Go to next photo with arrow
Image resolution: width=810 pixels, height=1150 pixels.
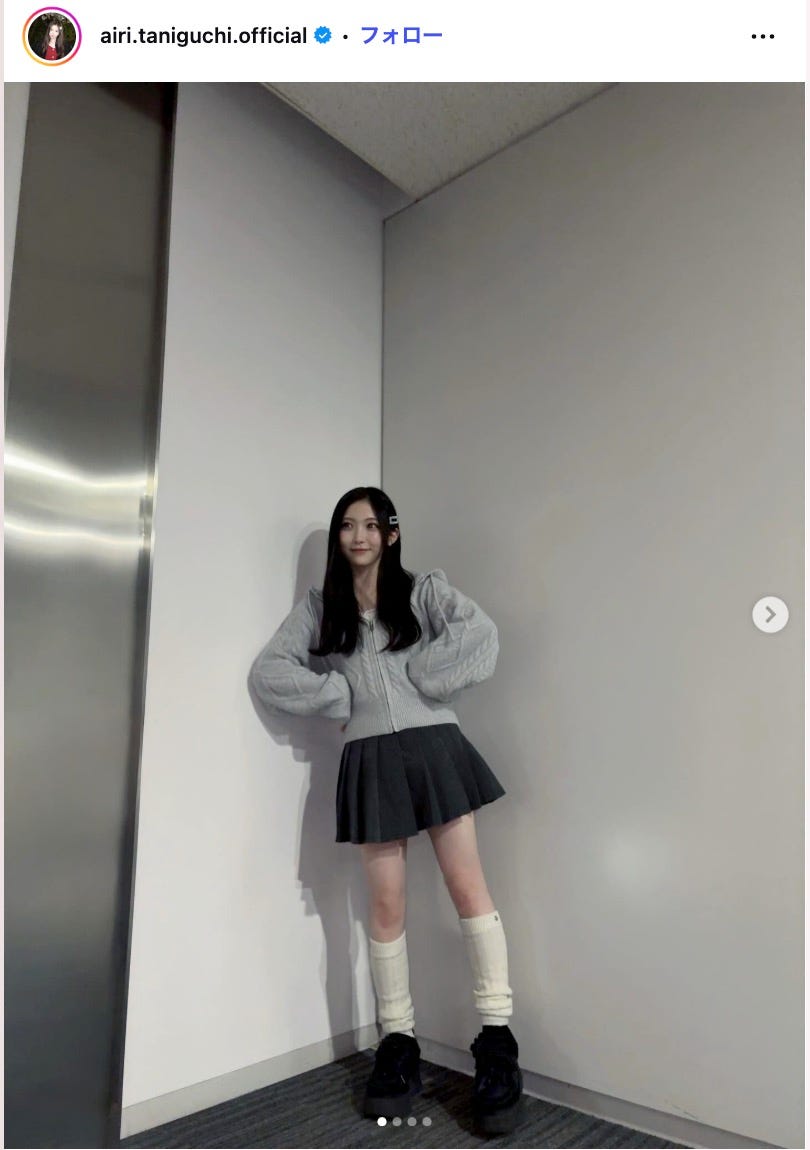point(769,614)
